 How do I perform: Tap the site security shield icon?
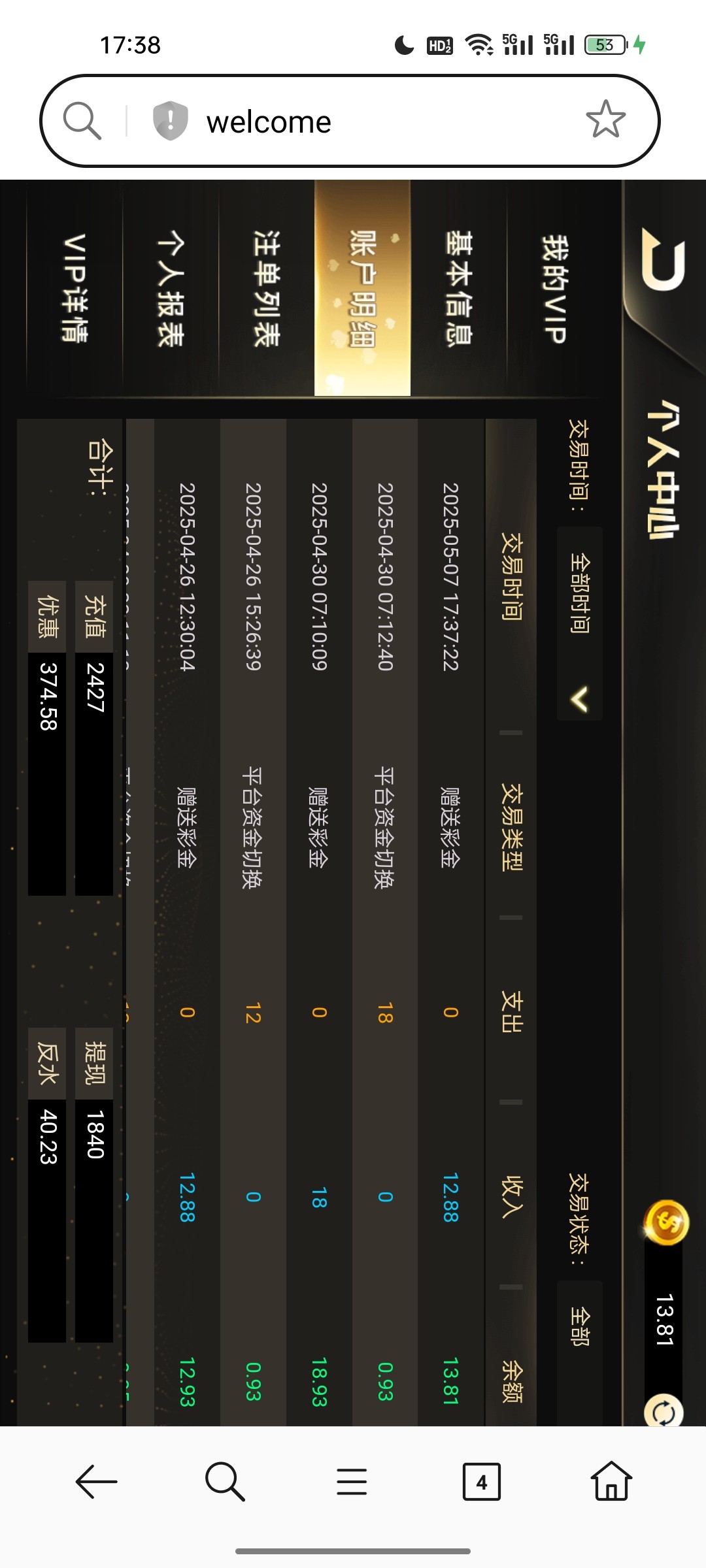tap(170, 120)
